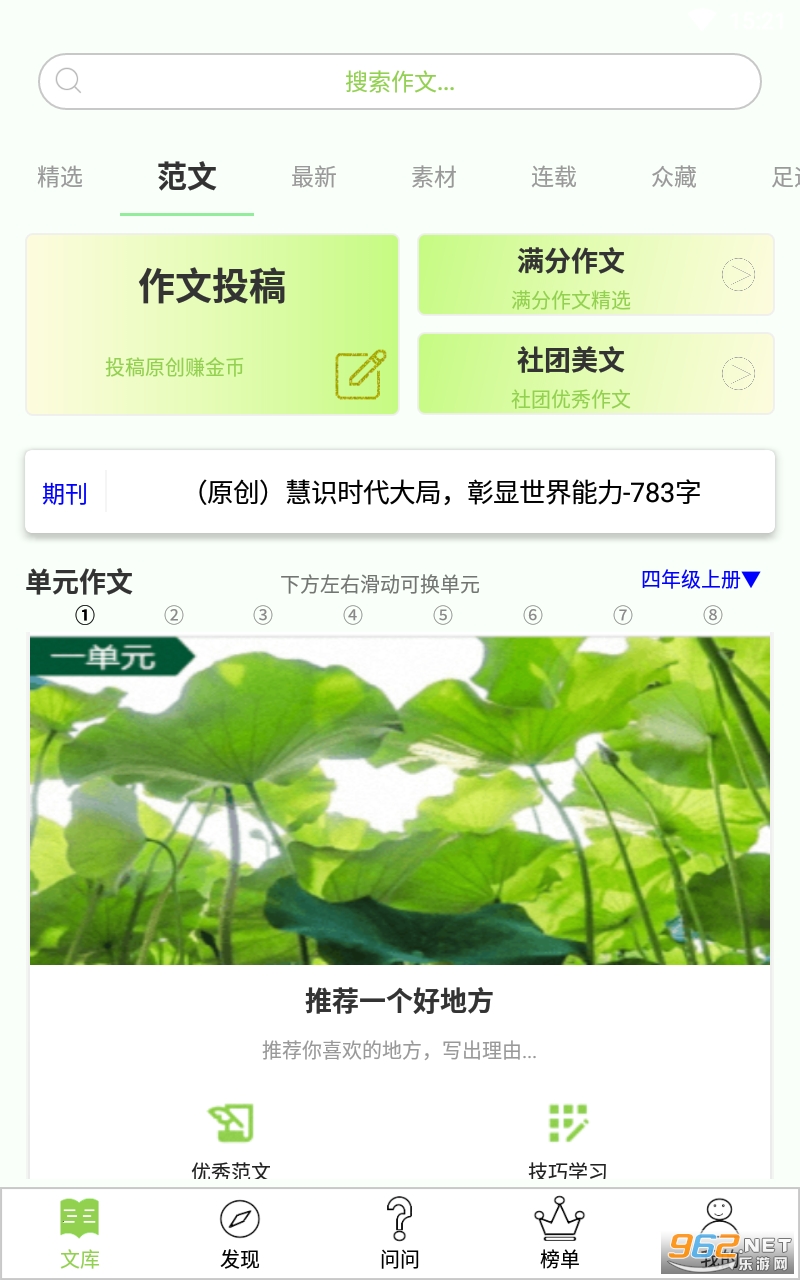Open the 素材 tab
Viewport: 800px width, 1280px height.
click(434, 178)
